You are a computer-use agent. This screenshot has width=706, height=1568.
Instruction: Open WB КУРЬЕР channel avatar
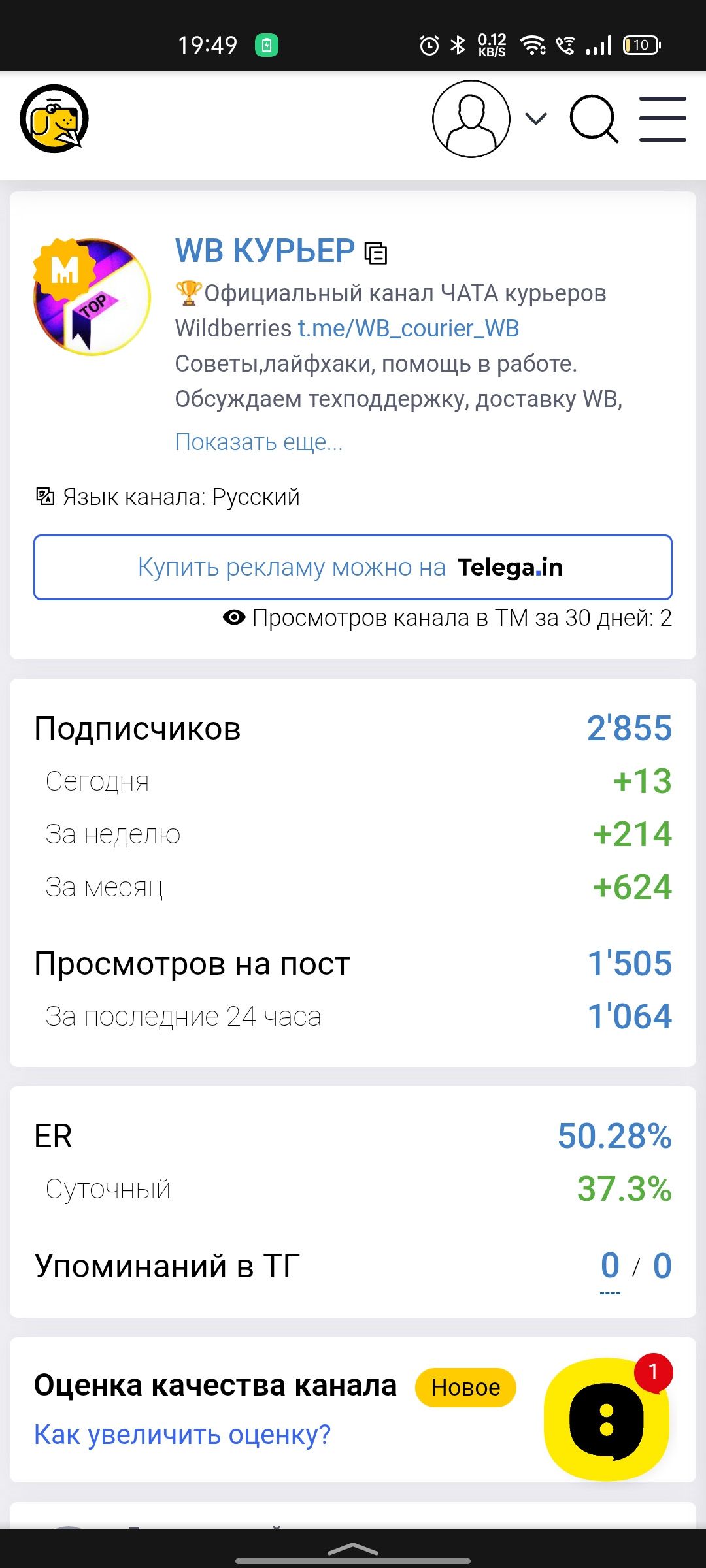tap(92, 297)
